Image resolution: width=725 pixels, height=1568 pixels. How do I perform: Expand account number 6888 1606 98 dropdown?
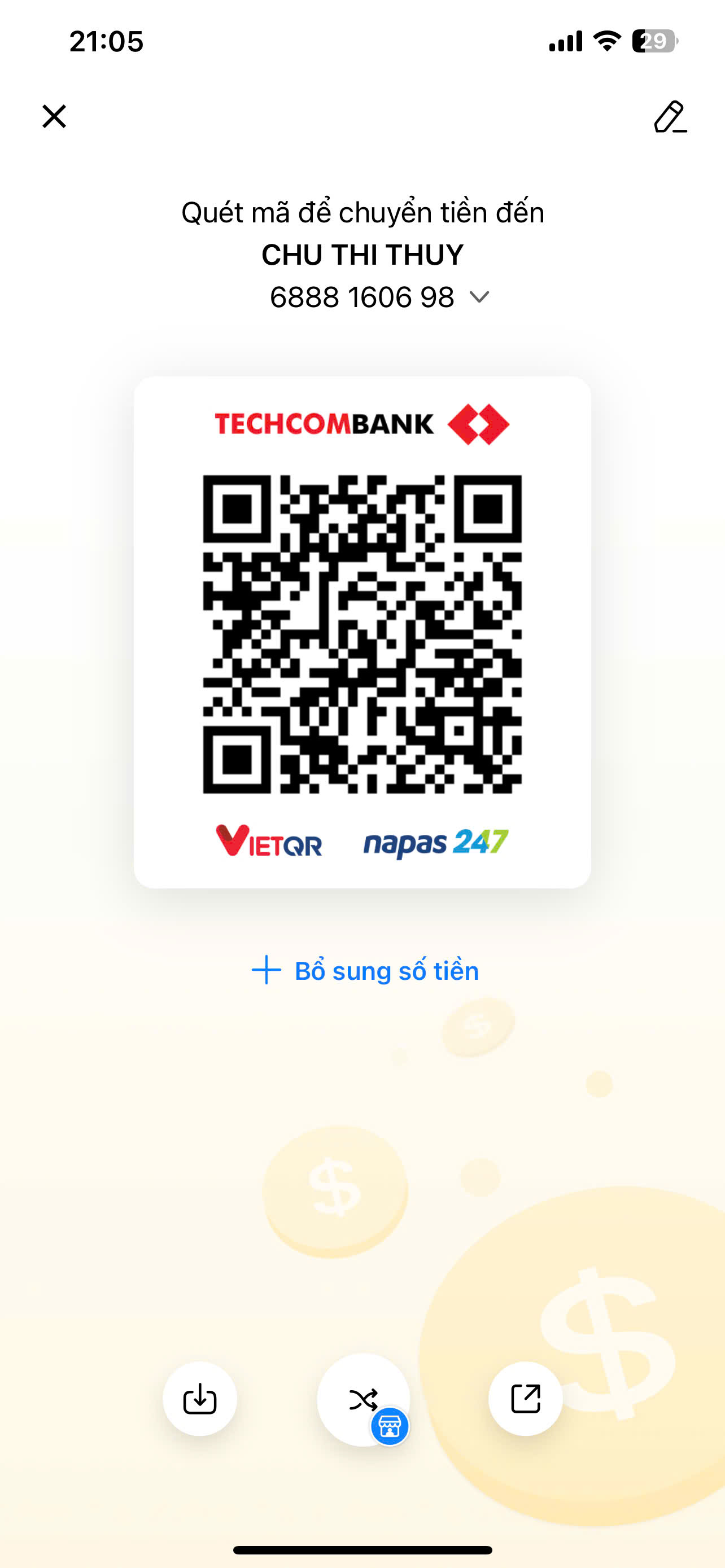pos(480,297)
